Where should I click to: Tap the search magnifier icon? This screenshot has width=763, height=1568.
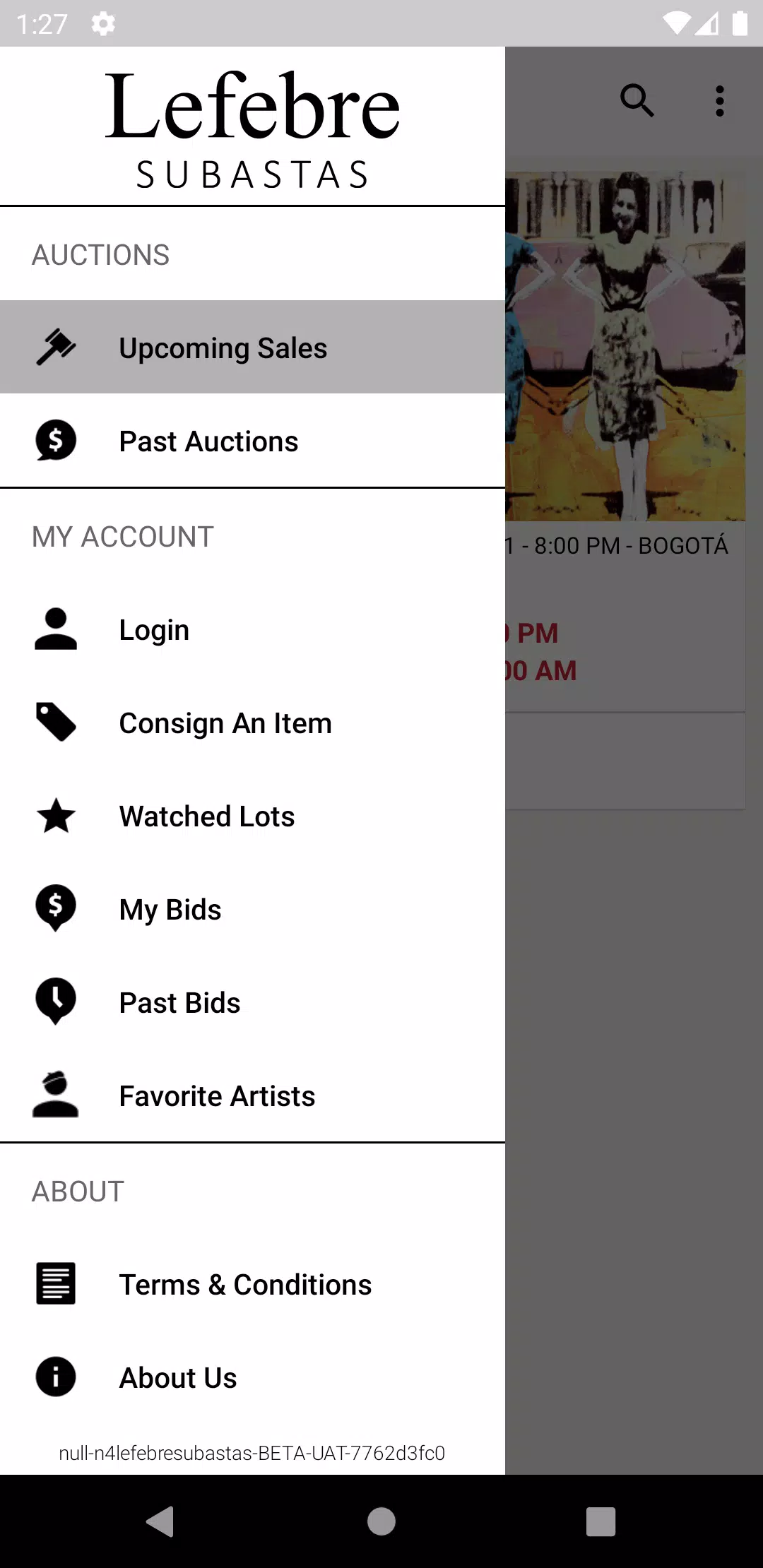637,101
